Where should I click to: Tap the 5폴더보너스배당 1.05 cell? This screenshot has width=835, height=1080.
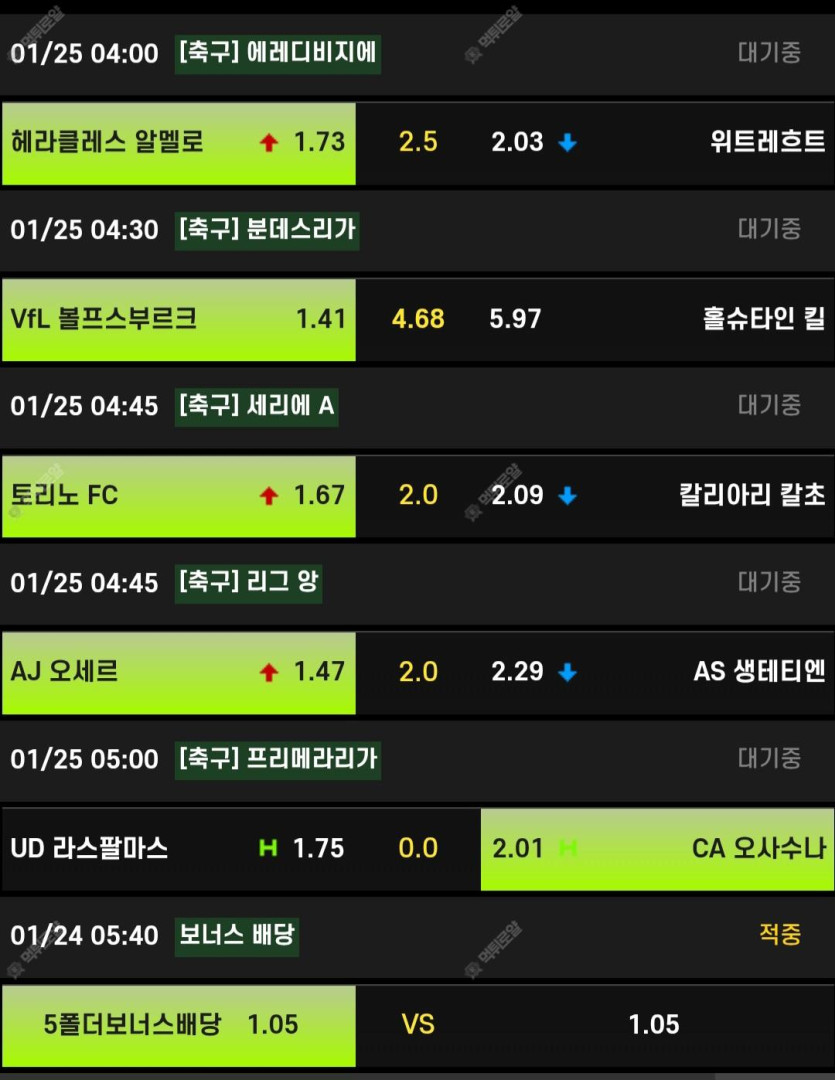click(179, 1025)
